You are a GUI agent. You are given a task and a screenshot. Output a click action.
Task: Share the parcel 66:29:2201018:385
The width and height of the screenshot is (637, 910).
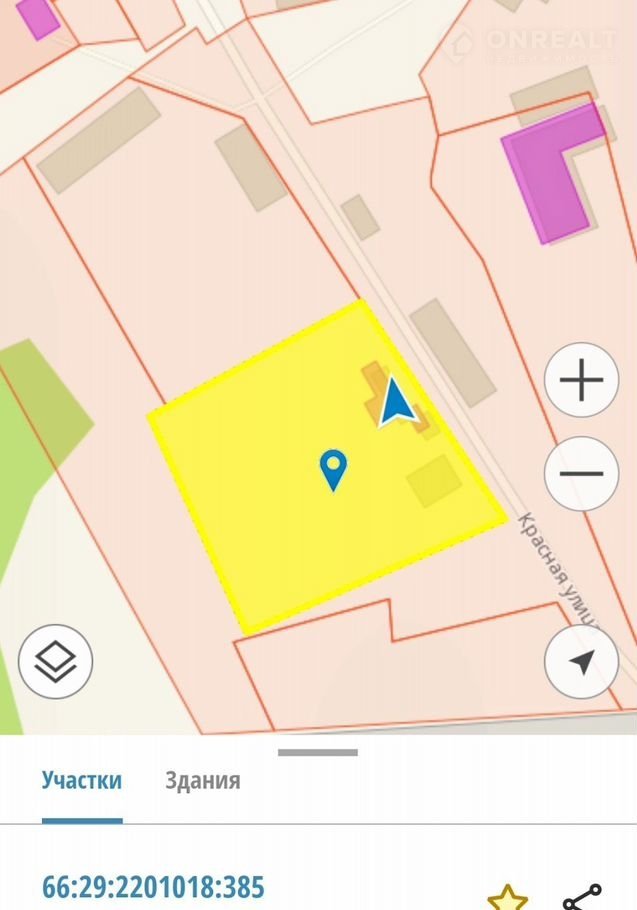[x=581, y=896]
